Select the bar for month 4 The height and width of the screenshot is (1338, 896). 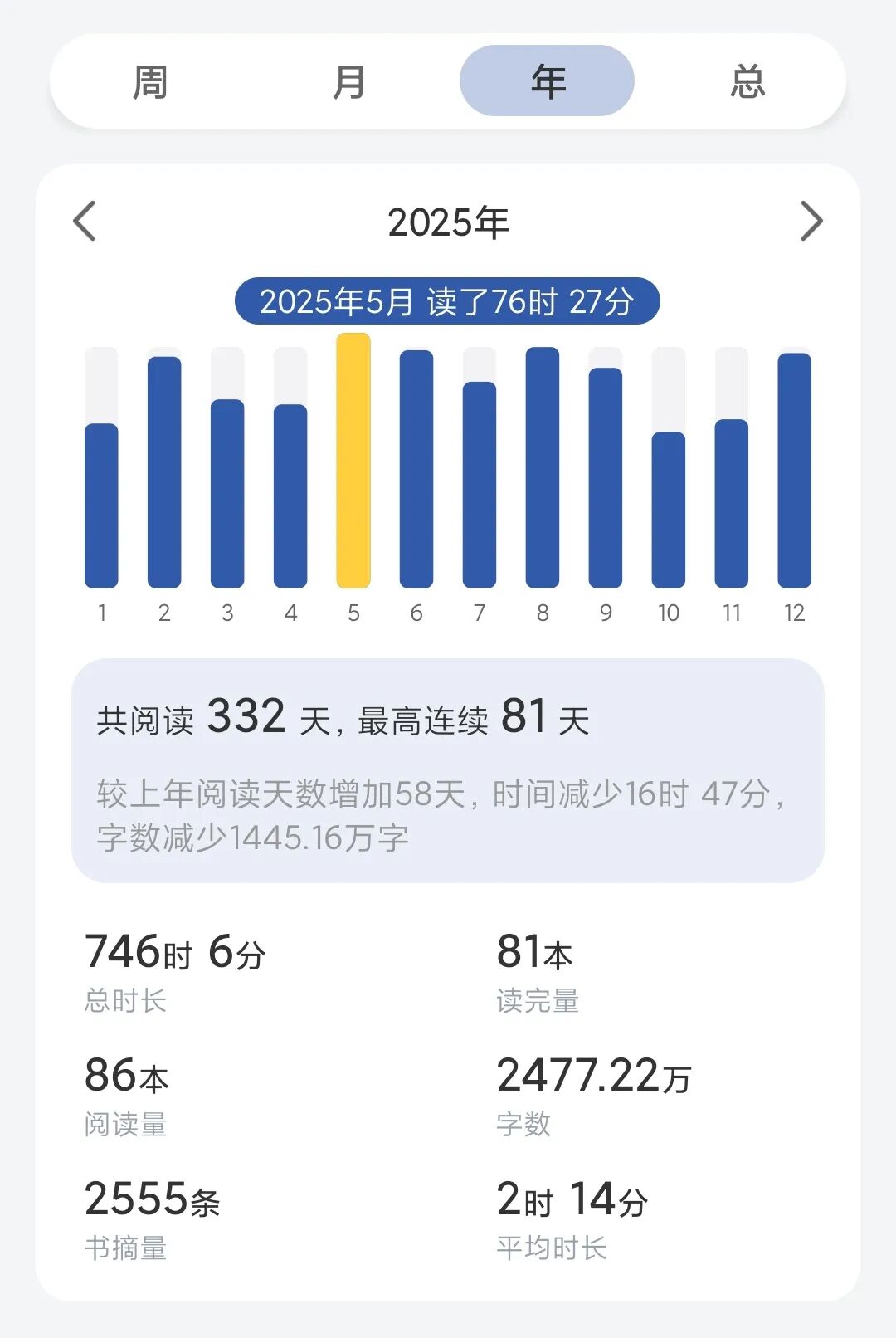click(290, 496)
